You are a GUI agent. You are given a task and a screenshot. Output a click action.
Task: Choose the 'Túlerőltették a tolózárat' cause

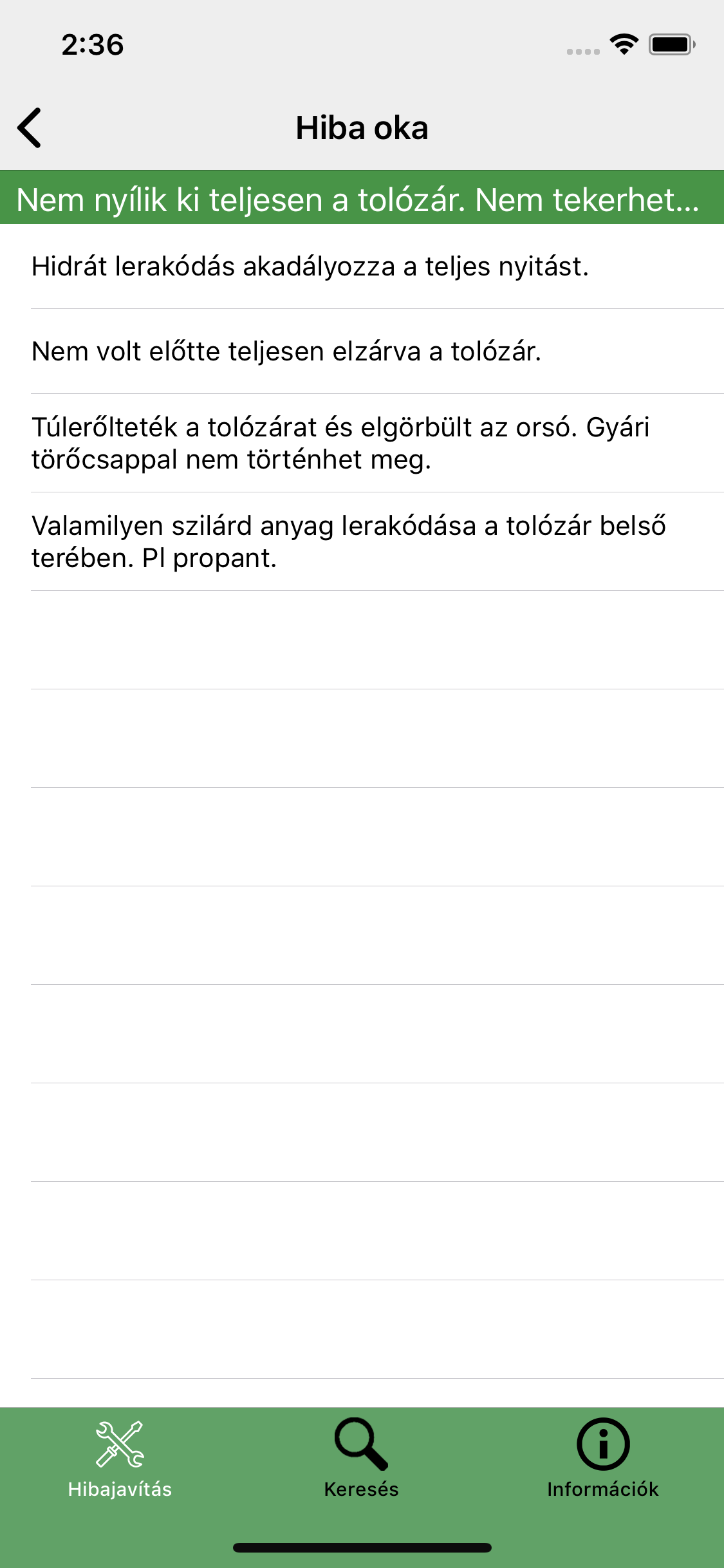pos(362,443)
